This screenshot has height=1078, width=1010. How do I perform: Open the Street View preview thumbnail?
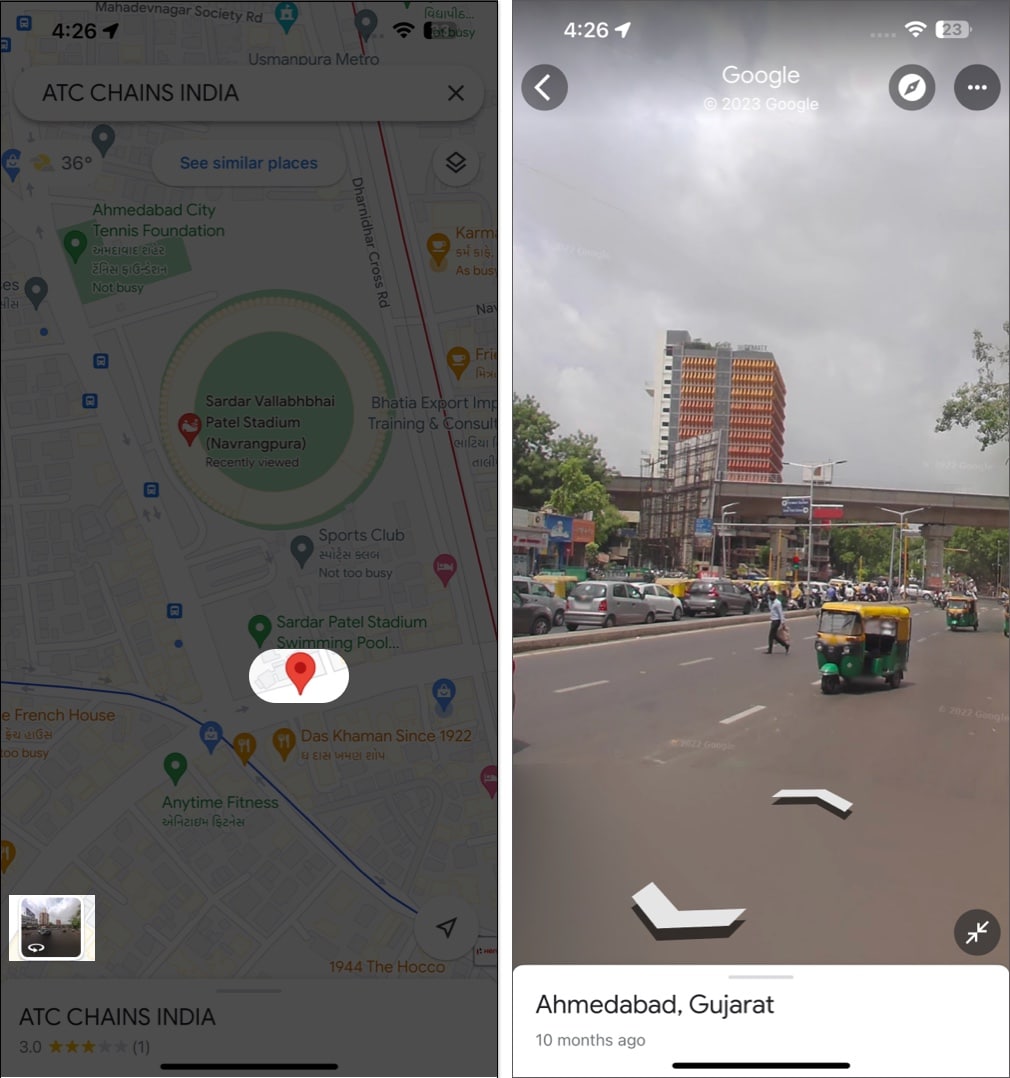(51, 927)
